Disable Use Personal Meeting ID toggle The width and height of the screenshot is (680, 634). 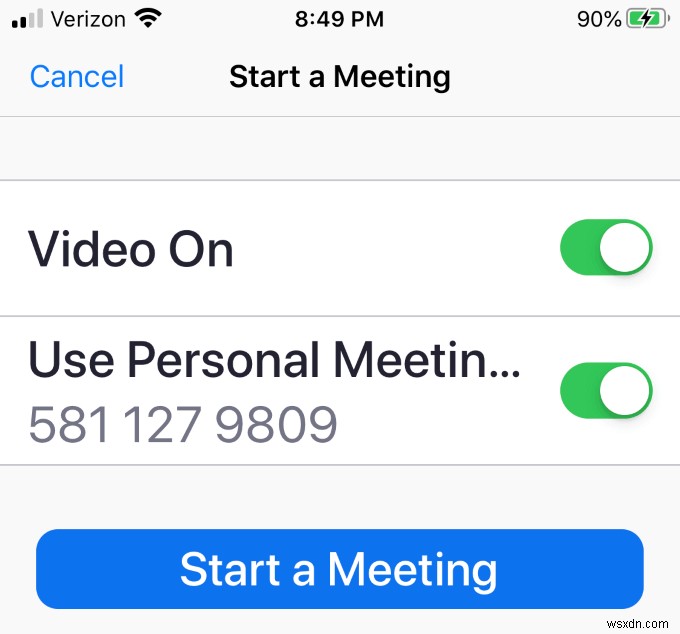[606, 389]
